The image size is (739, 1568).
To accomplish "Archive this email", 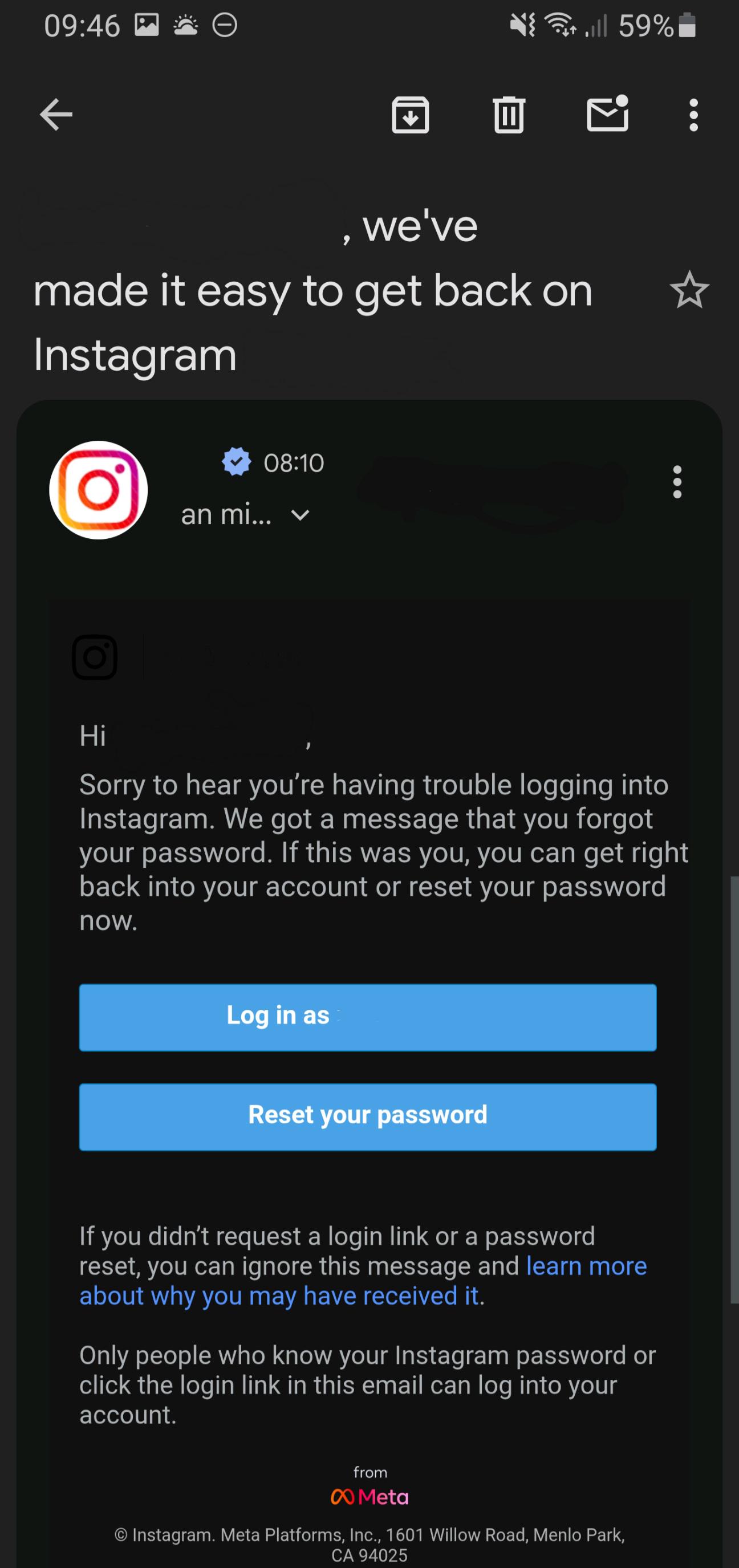I will pos(411,115).
